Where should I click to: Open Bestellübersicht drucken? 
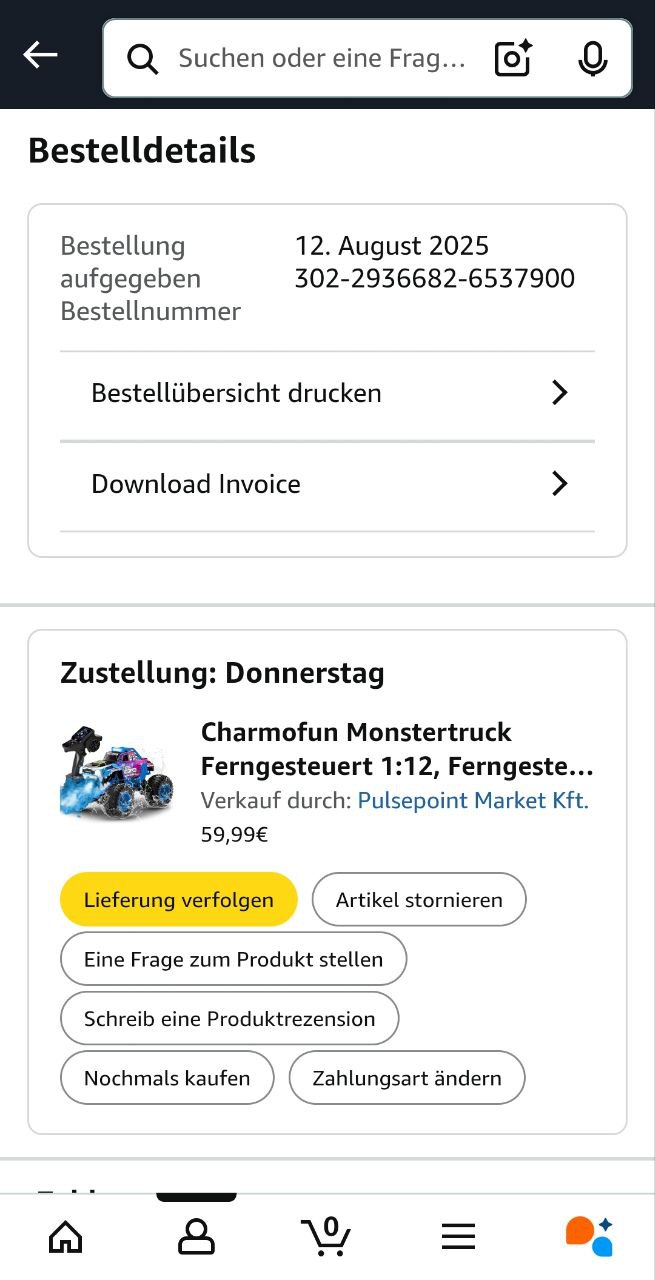(327, 394)
